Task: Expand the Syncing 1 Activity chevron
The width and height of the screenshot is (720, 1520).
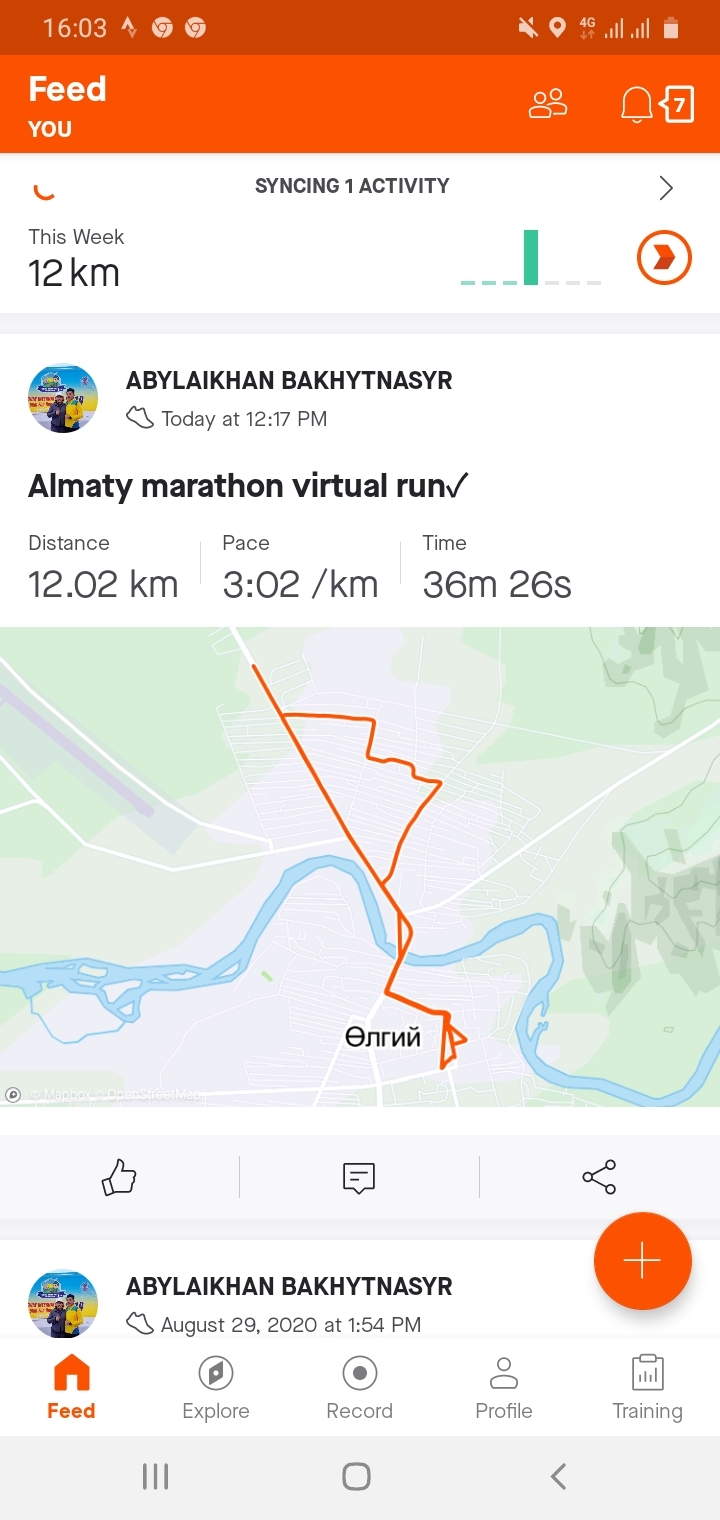Action: coord(666,188)
